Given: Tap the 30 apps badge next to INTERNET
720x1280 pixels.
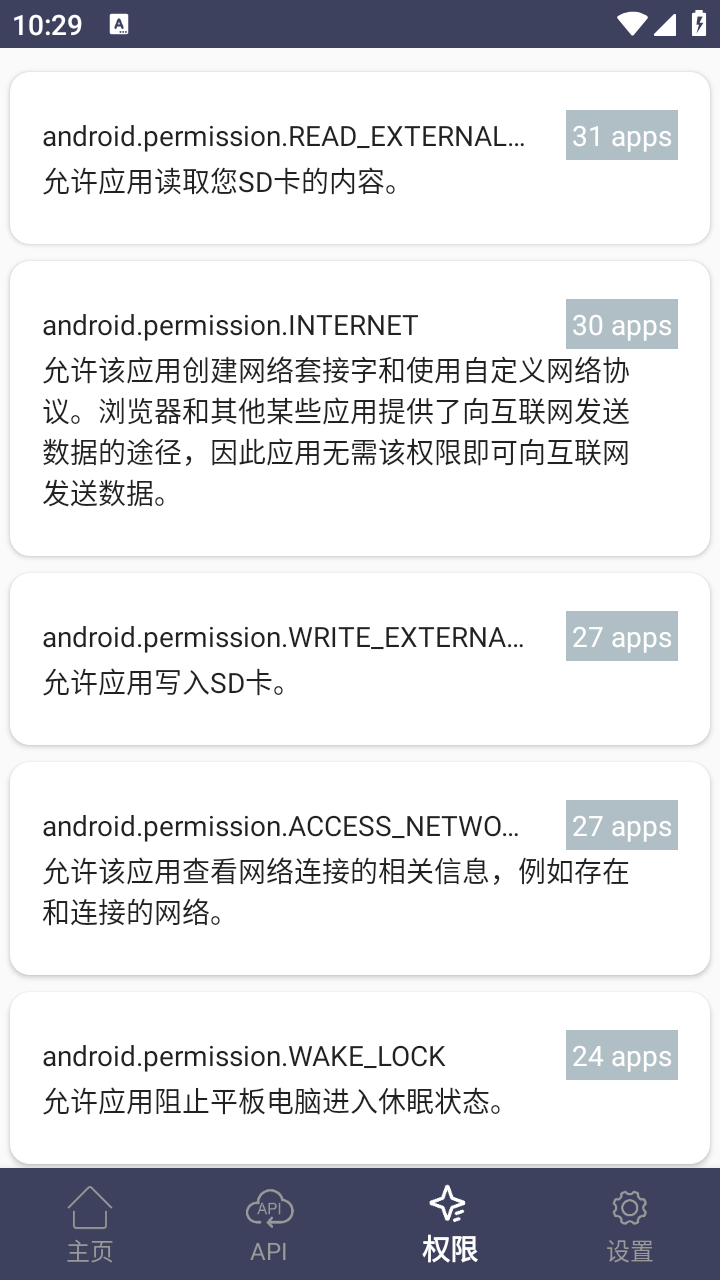Looking at the screenshot, I should [621, 325].
